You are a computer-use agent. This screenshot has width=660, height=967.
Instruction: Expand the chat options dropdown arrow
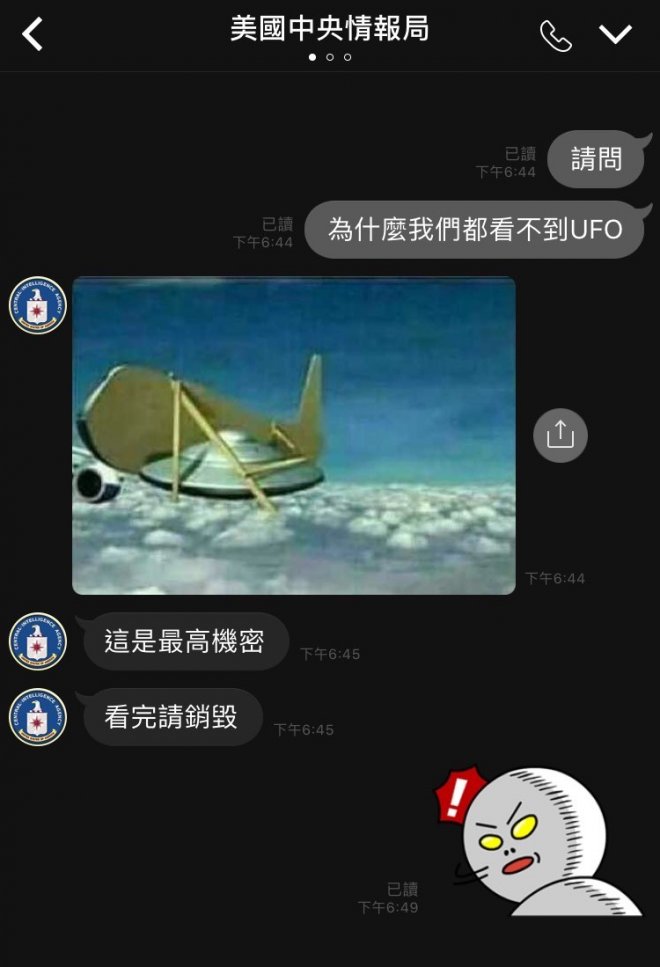[x=615, y=35]
